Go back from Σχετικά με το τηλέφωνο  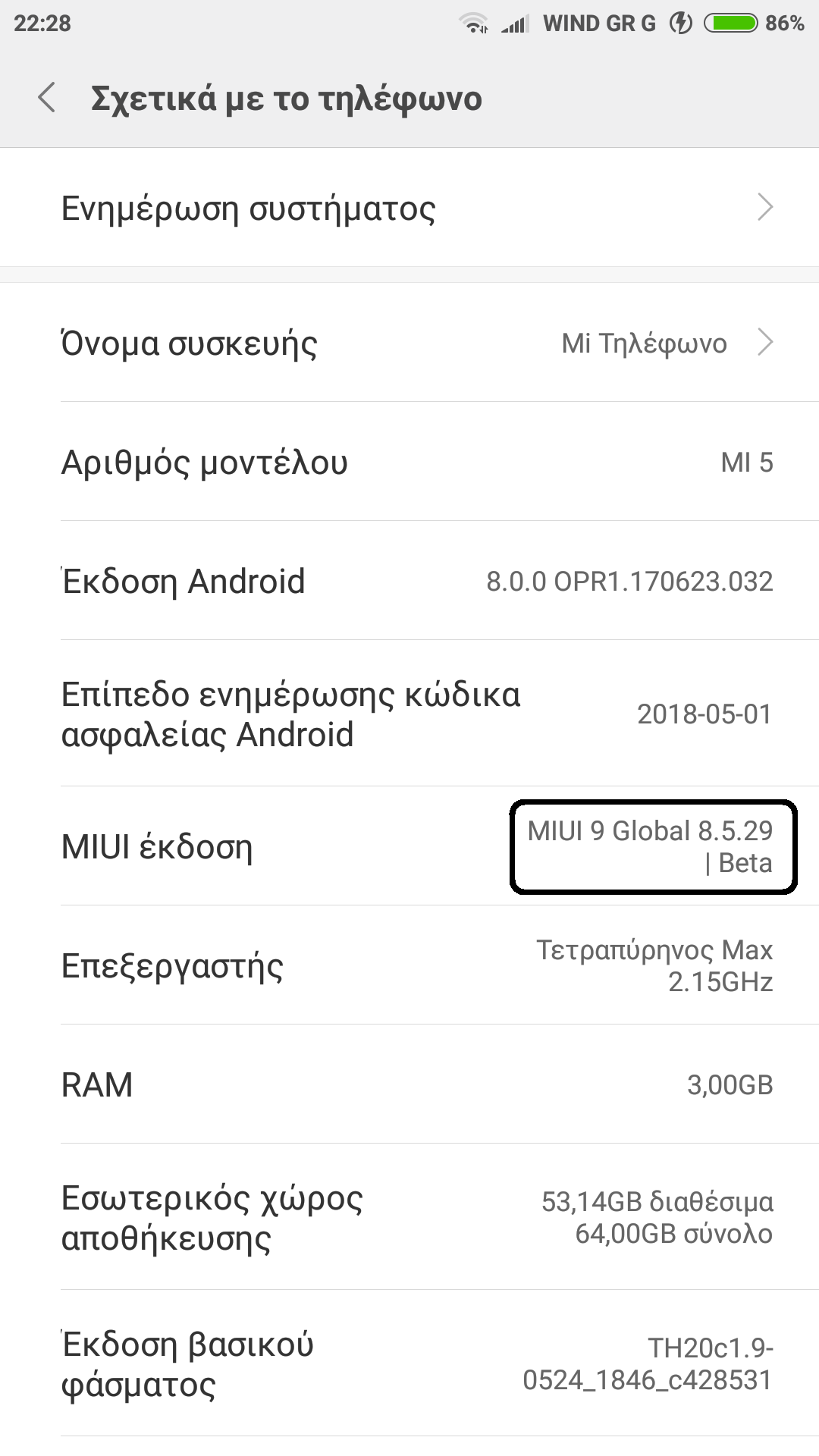(47, 98)
